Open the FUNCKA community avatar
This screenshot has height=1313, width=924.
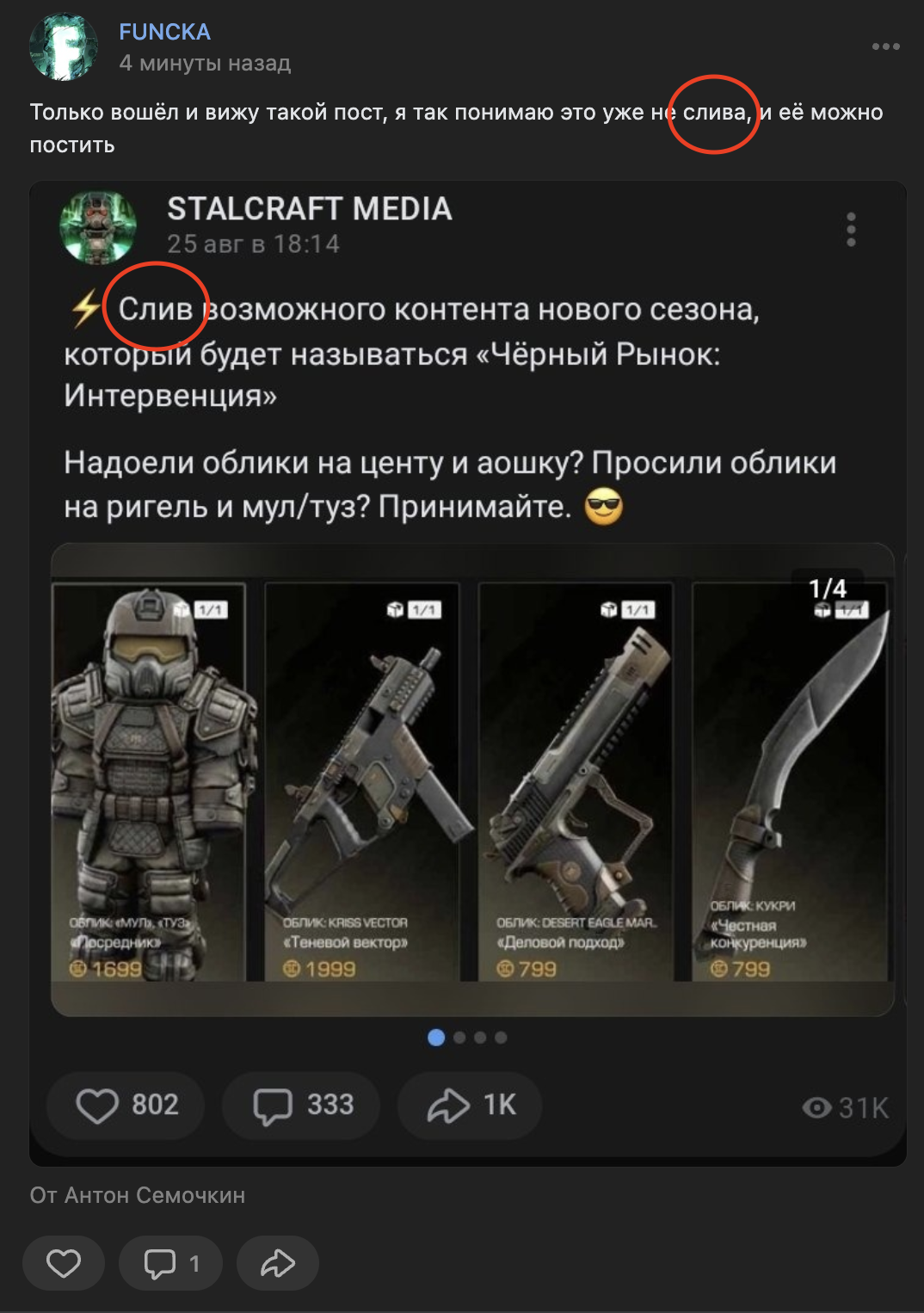point(64,47)
